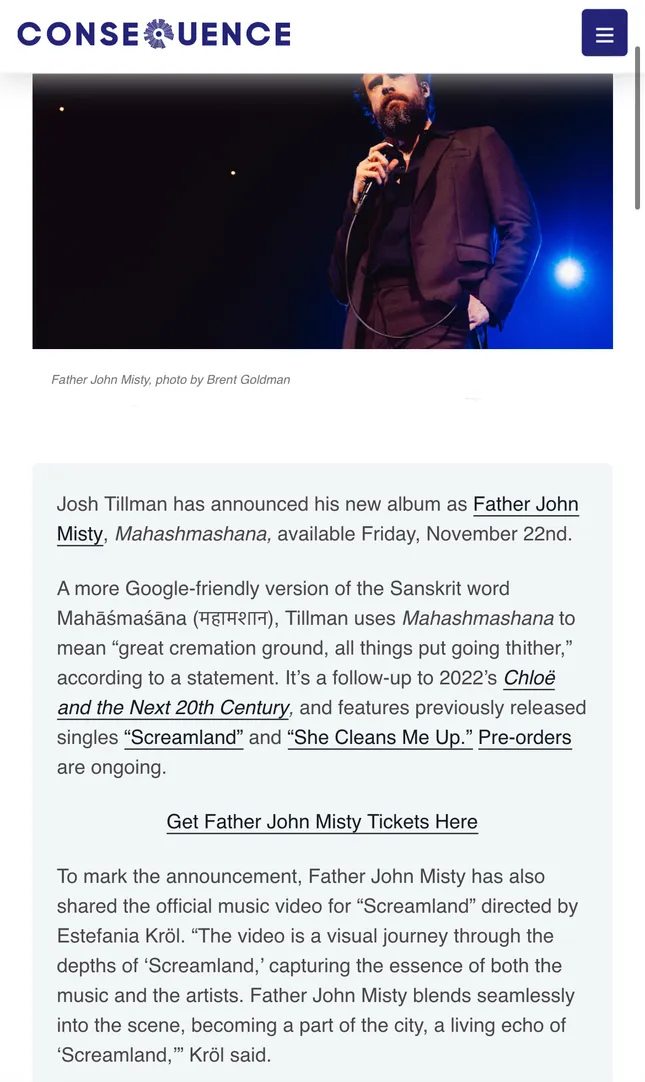
Task: Visit the Pre-orders link
Action: point(524,737)
